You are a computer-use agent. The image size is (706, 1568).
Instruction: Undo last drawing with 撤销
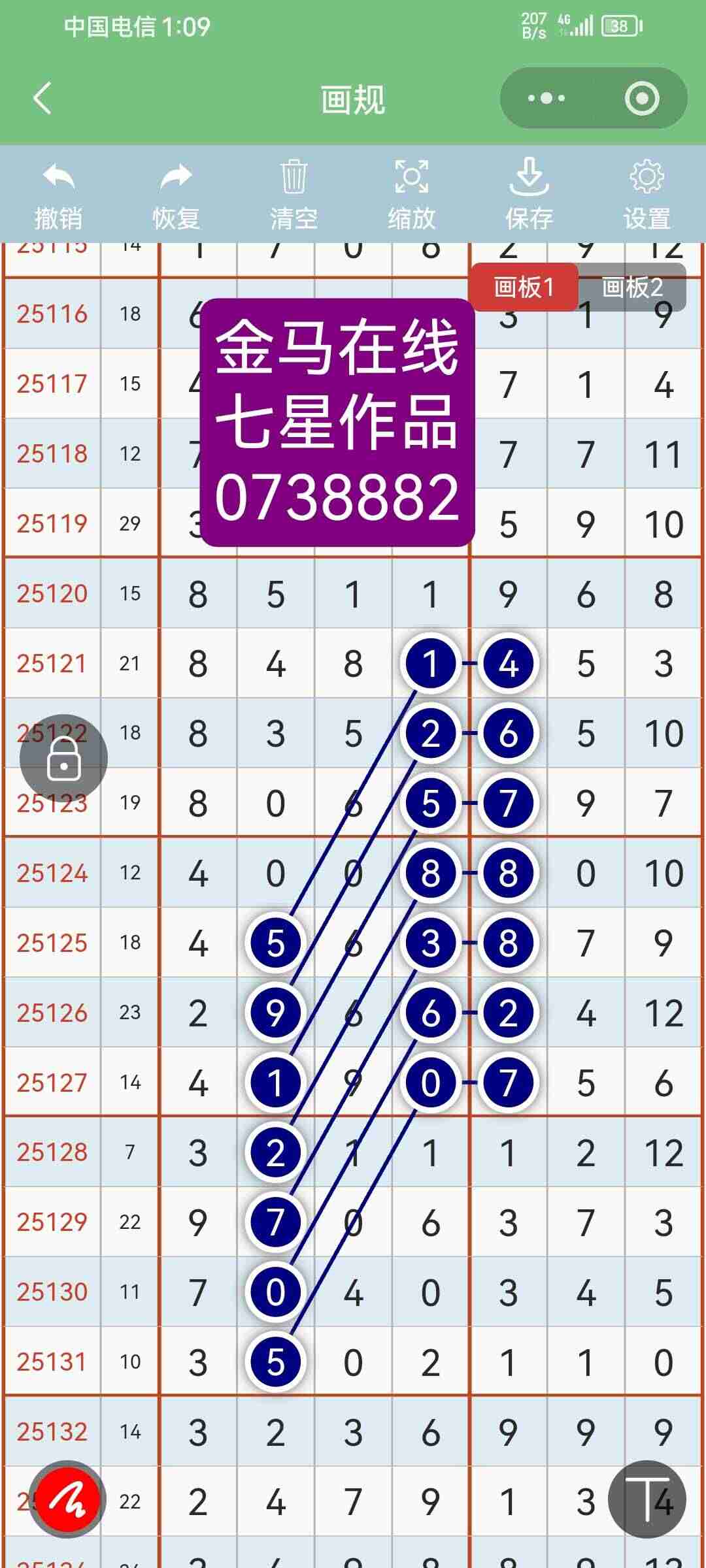coord(59,195)
